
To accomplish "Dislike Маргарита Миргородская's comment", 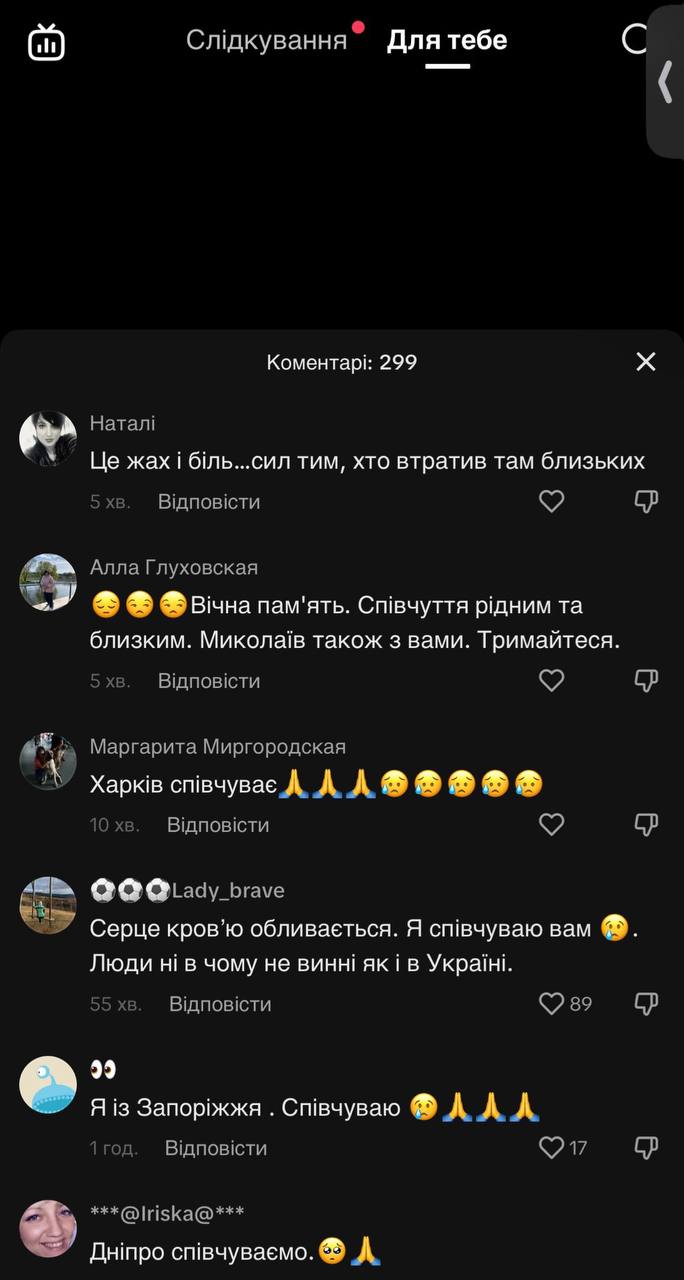I will point(647,825).
